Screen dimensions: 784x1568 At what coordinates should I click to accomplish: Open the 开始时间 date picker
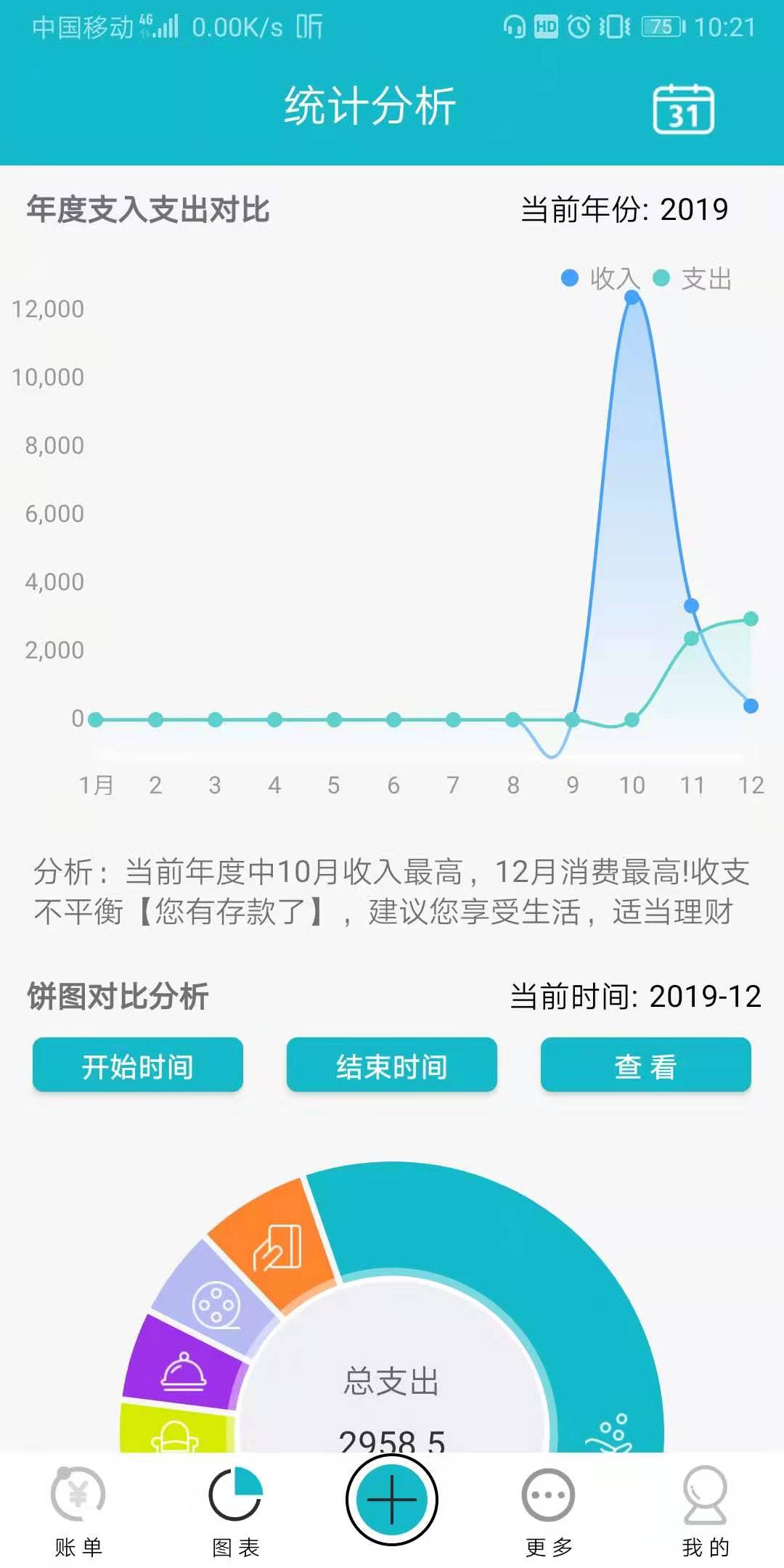138,1066
